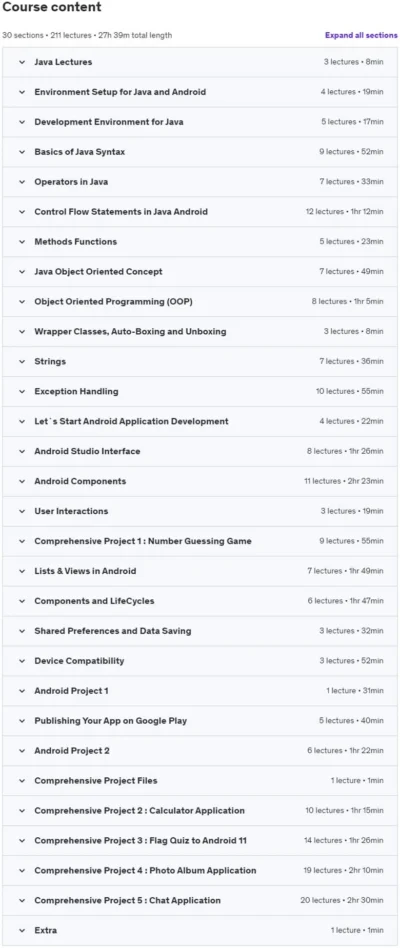
Task: Show the Android Components lectures
Action: click(200, 481)
